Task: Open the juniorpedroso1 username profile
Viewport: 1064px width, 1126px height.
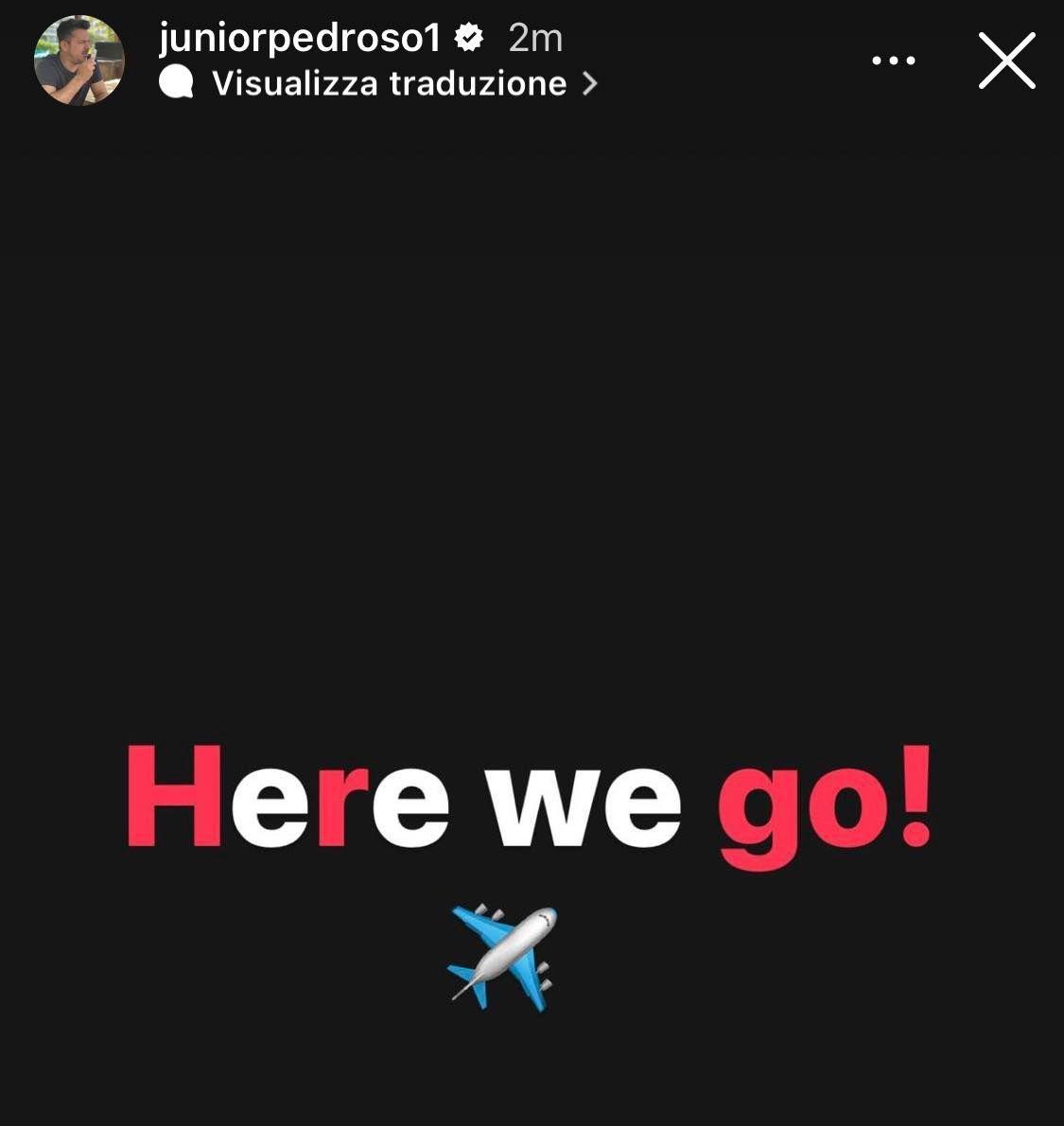Action: [x=300, y=38]
